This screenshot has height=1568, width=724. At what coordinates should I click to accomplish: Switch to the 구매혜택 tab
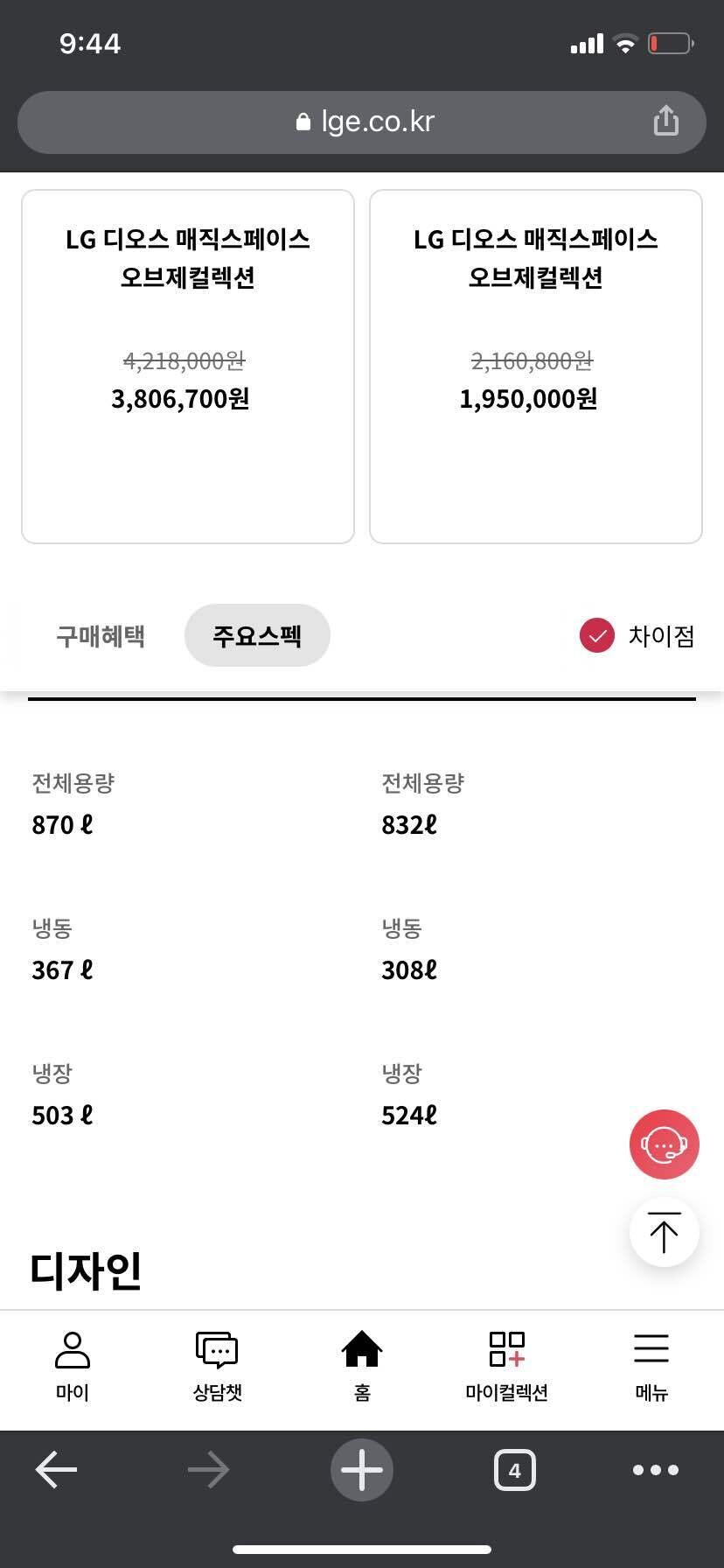[x=101, y=635]
